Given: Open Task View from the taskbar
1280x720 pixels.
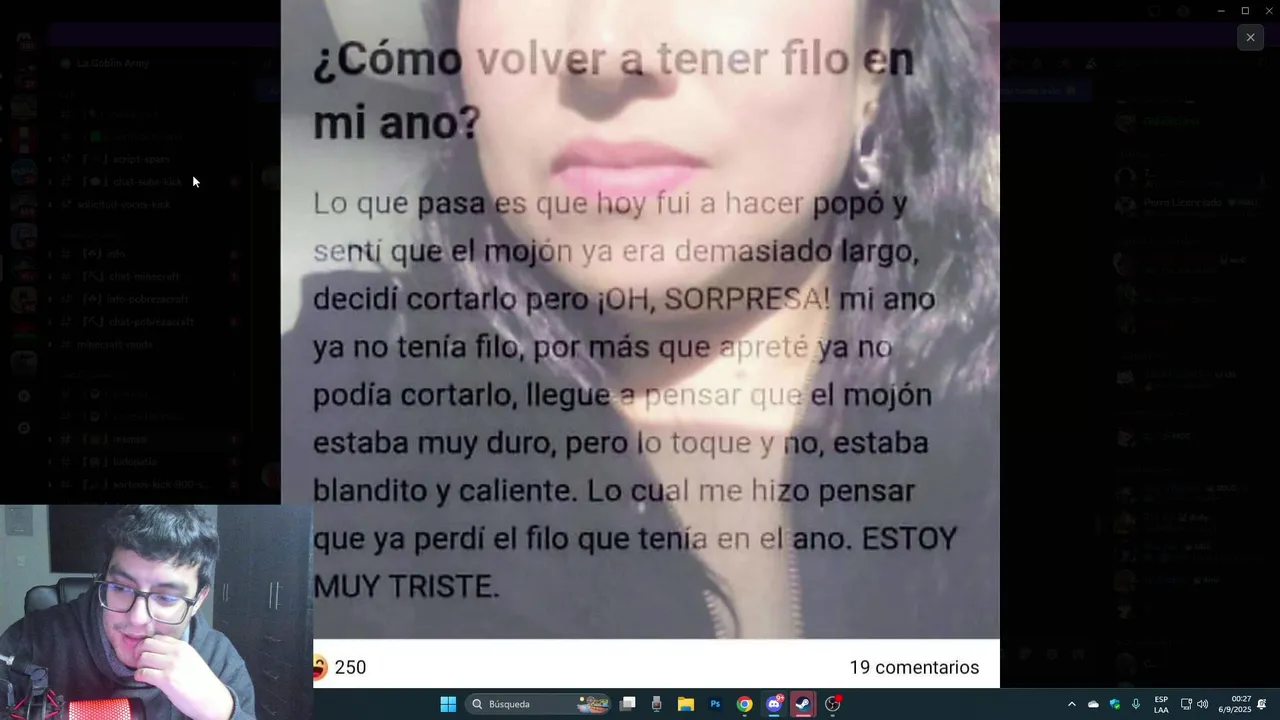Looking at the screenshot, I should (x=628, y=704).
